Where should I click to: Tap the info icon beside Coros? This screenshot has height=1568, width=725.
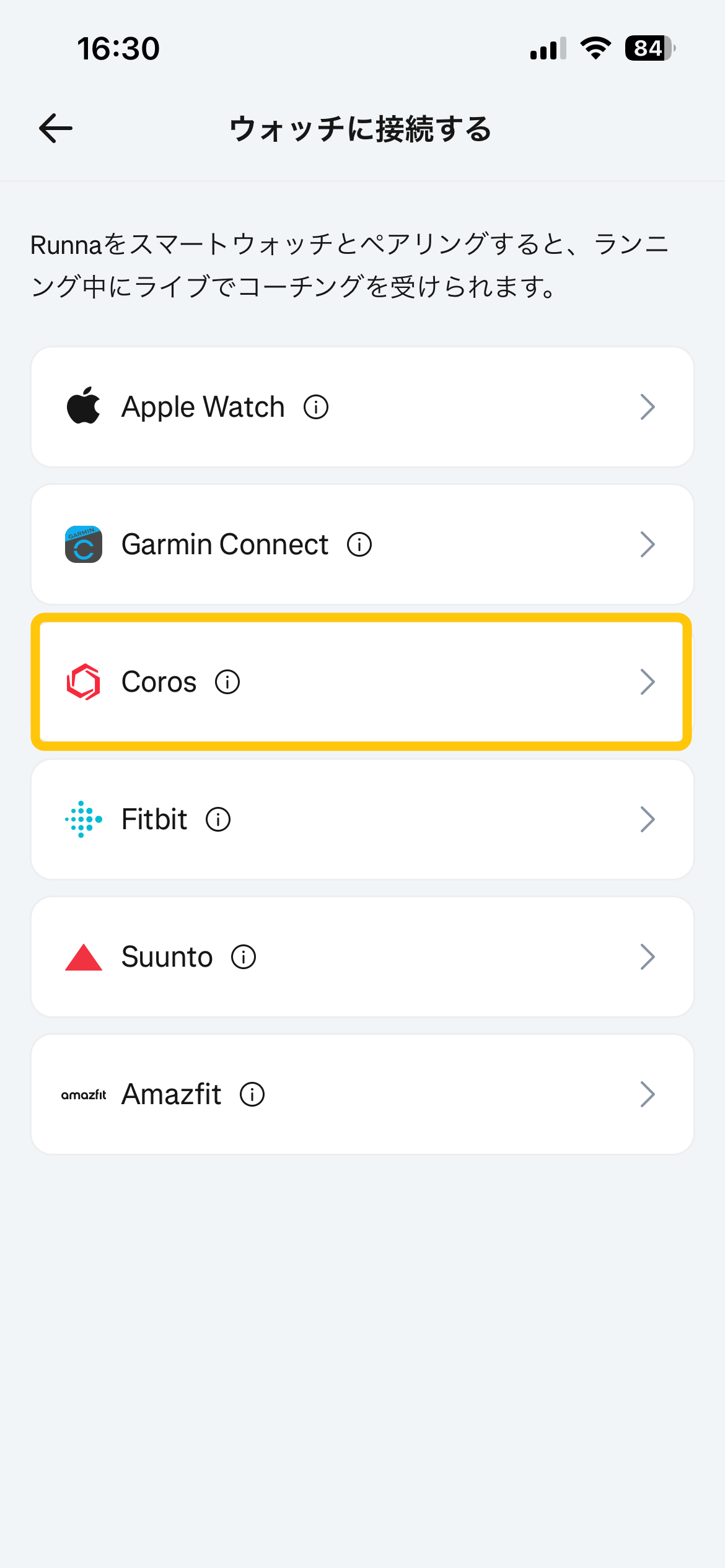227,682
